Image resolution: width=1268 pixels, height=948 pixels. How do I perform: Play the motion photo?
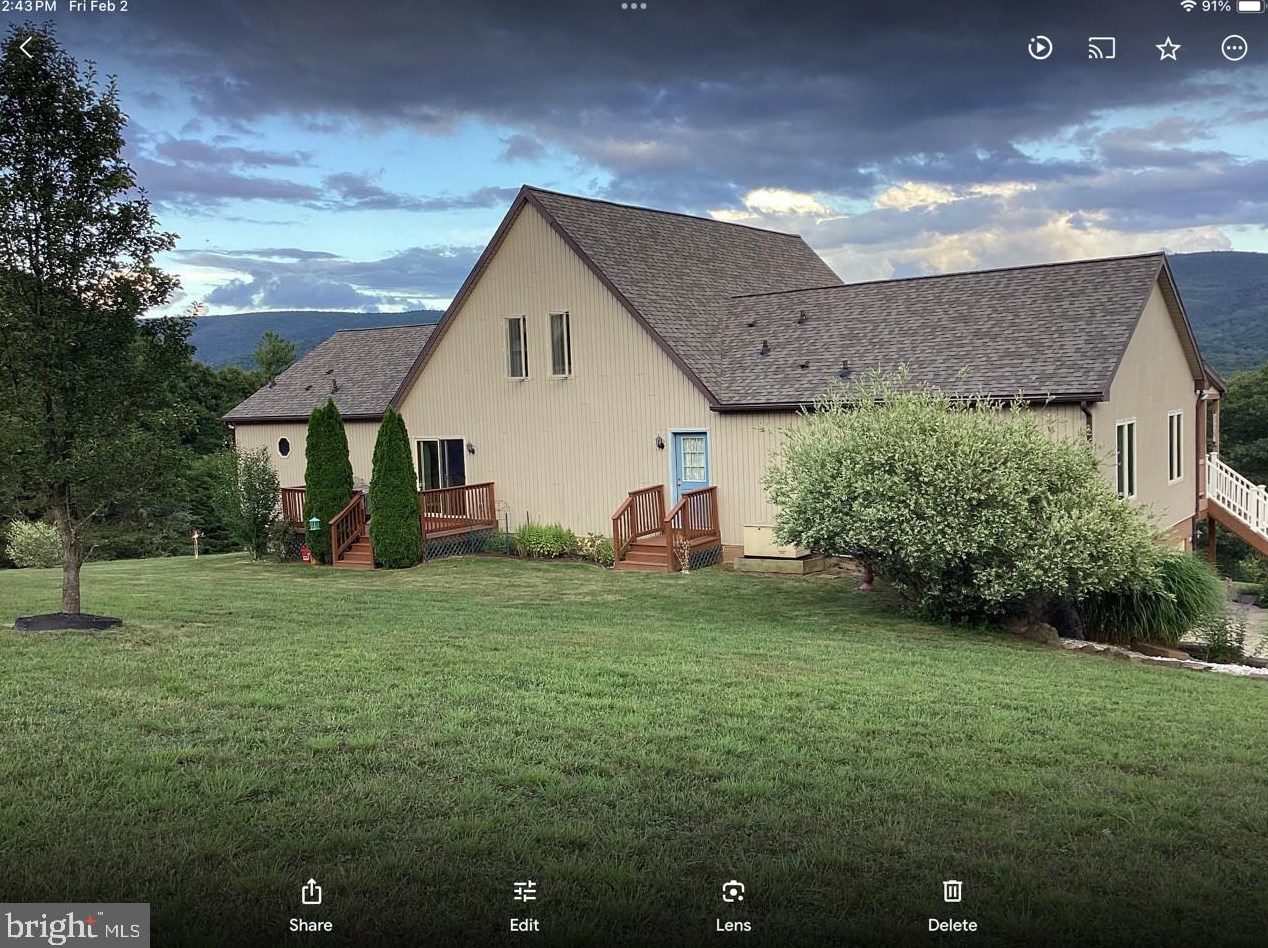[x=1040, y=48]
